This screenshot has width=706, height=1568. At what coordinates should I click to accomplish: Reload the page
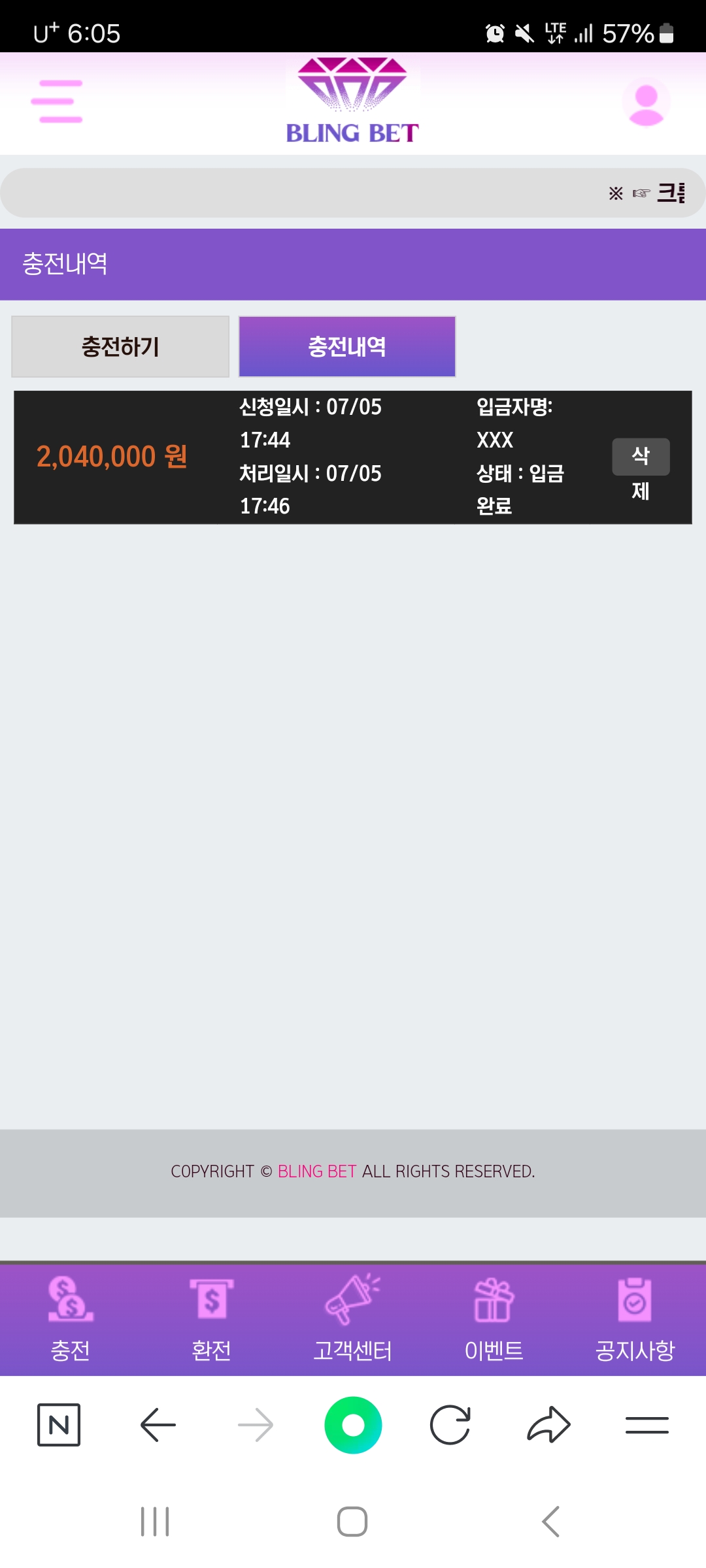tap(450, 1424)
